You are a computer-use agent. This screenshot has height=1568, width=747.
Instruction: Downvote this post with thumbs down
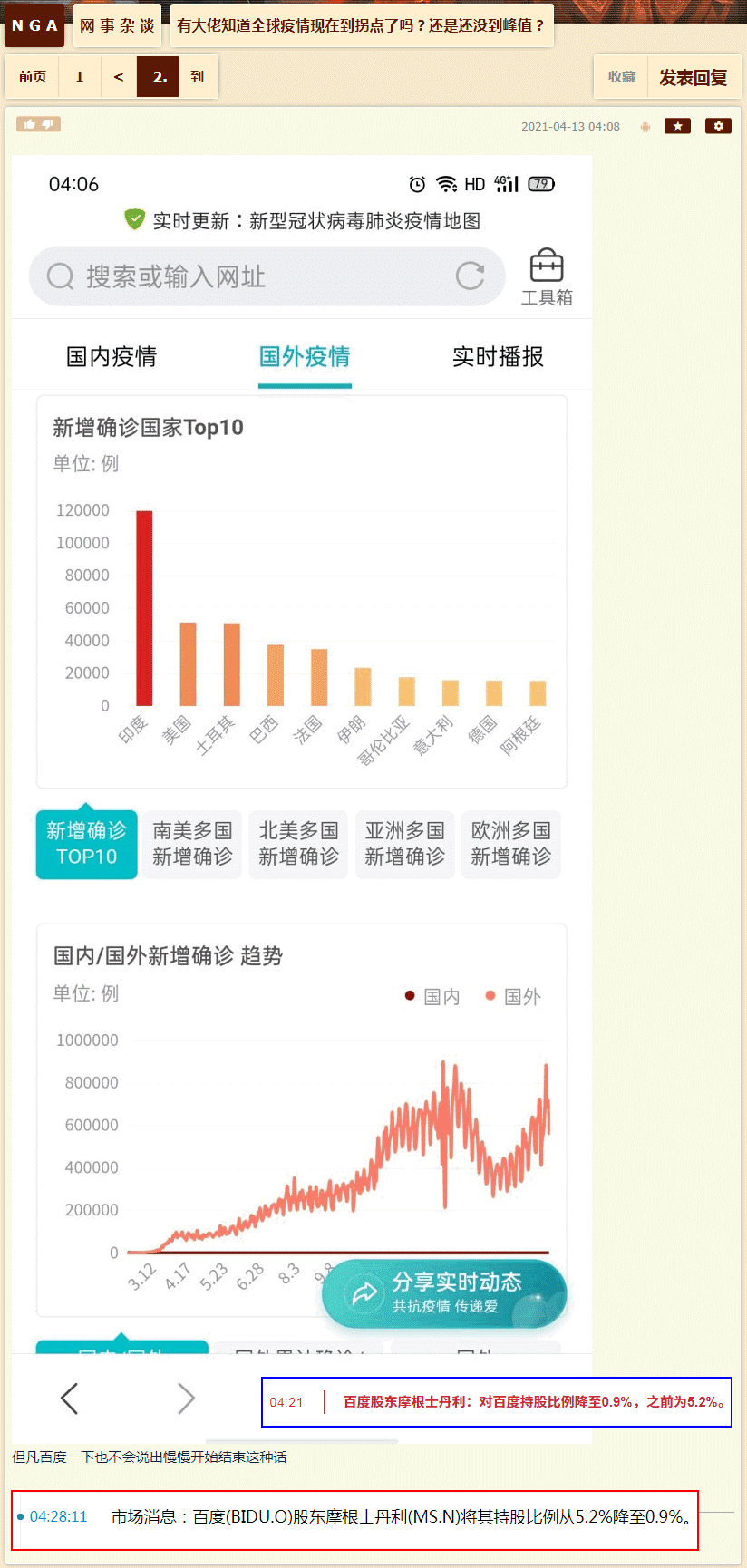click(49, 124)
